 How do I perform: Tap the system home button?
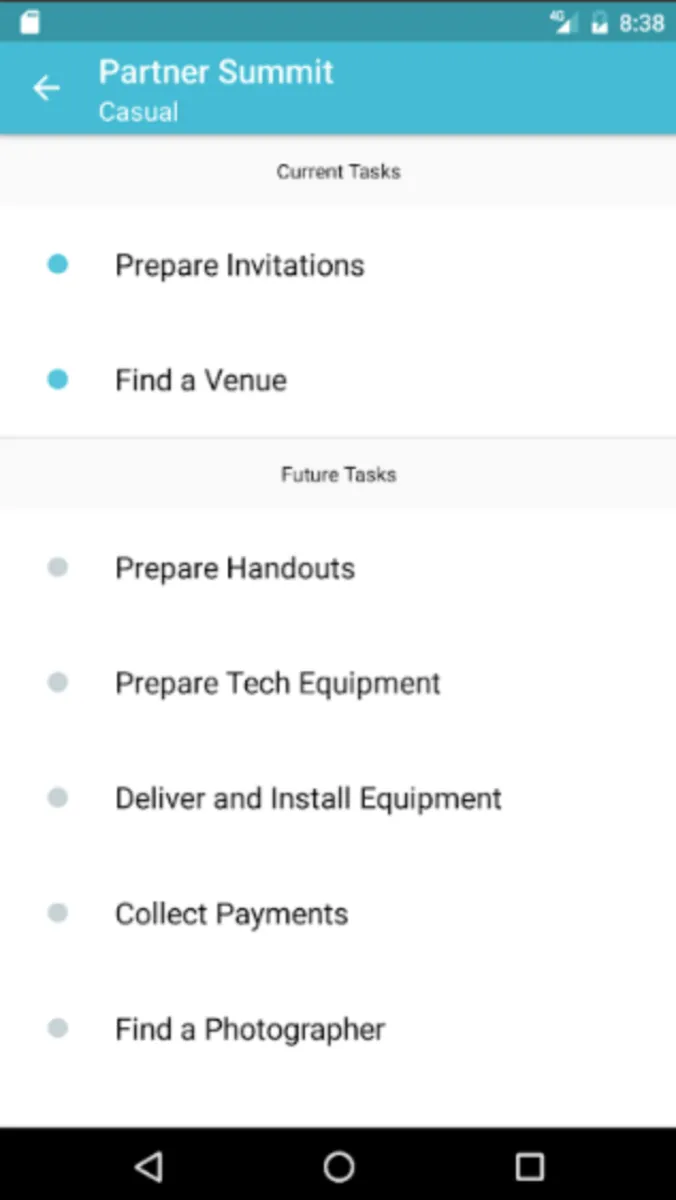pyautogui.click(x=338, y=1166)
